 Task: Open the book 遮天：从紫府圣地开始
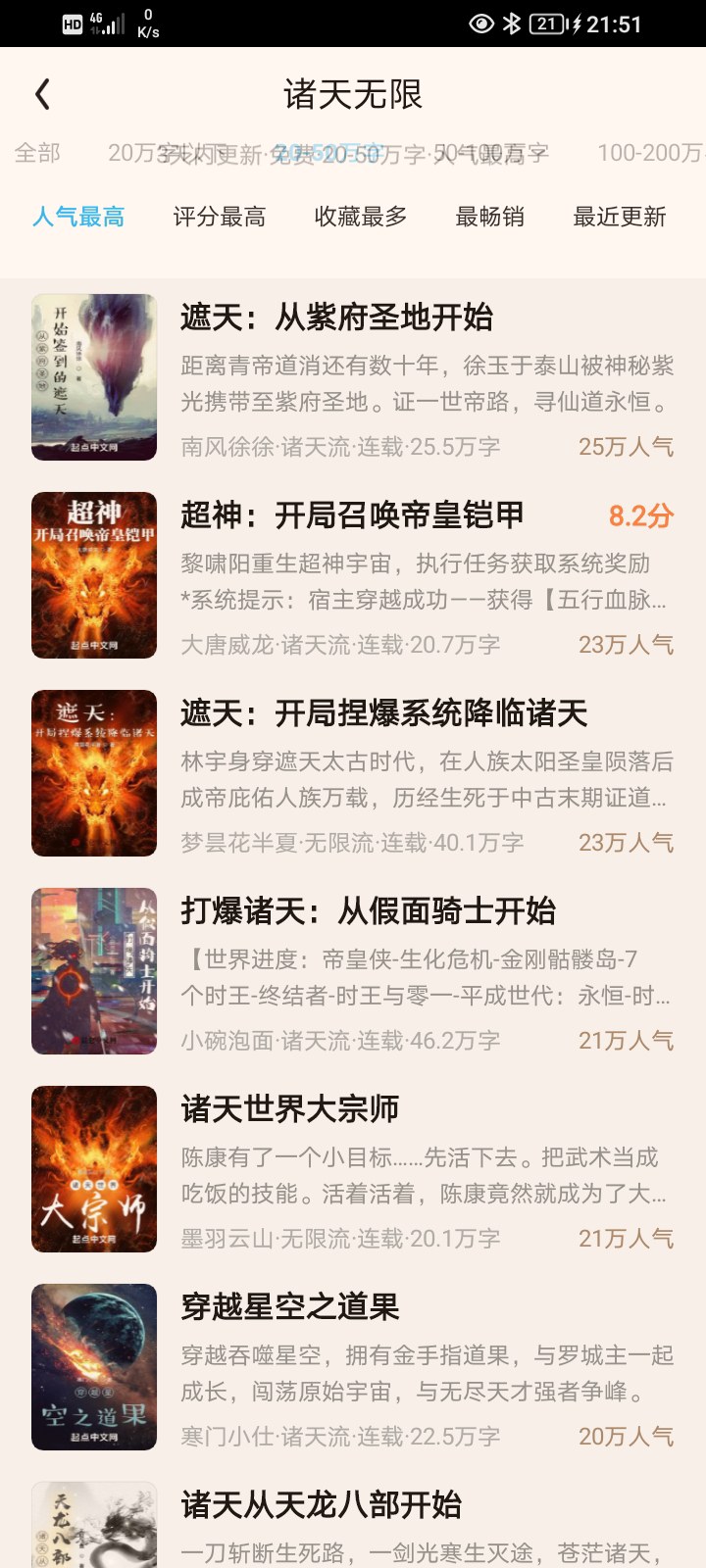point(336,318)
